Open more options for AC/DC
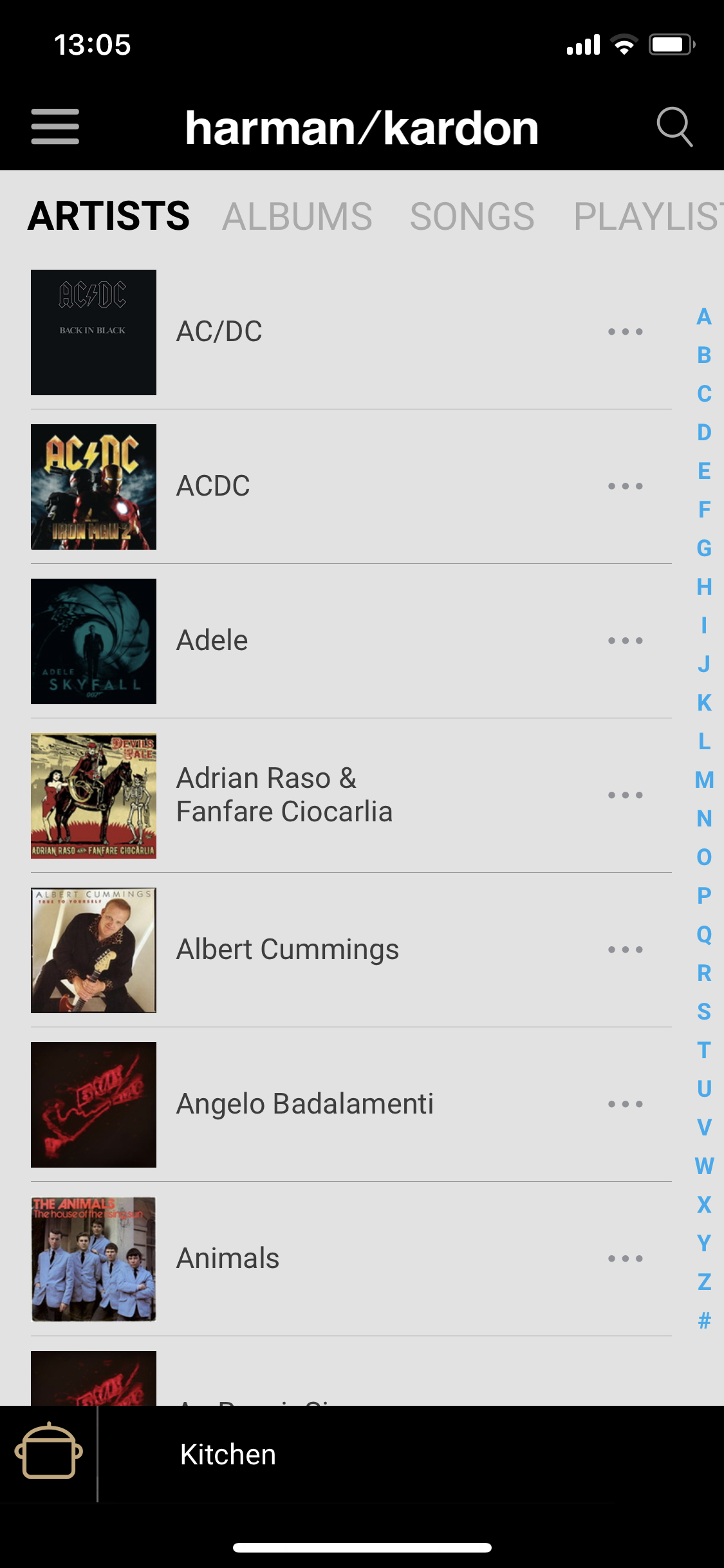This screenshot has width=724, height=1568. click(x=626, y=331)
